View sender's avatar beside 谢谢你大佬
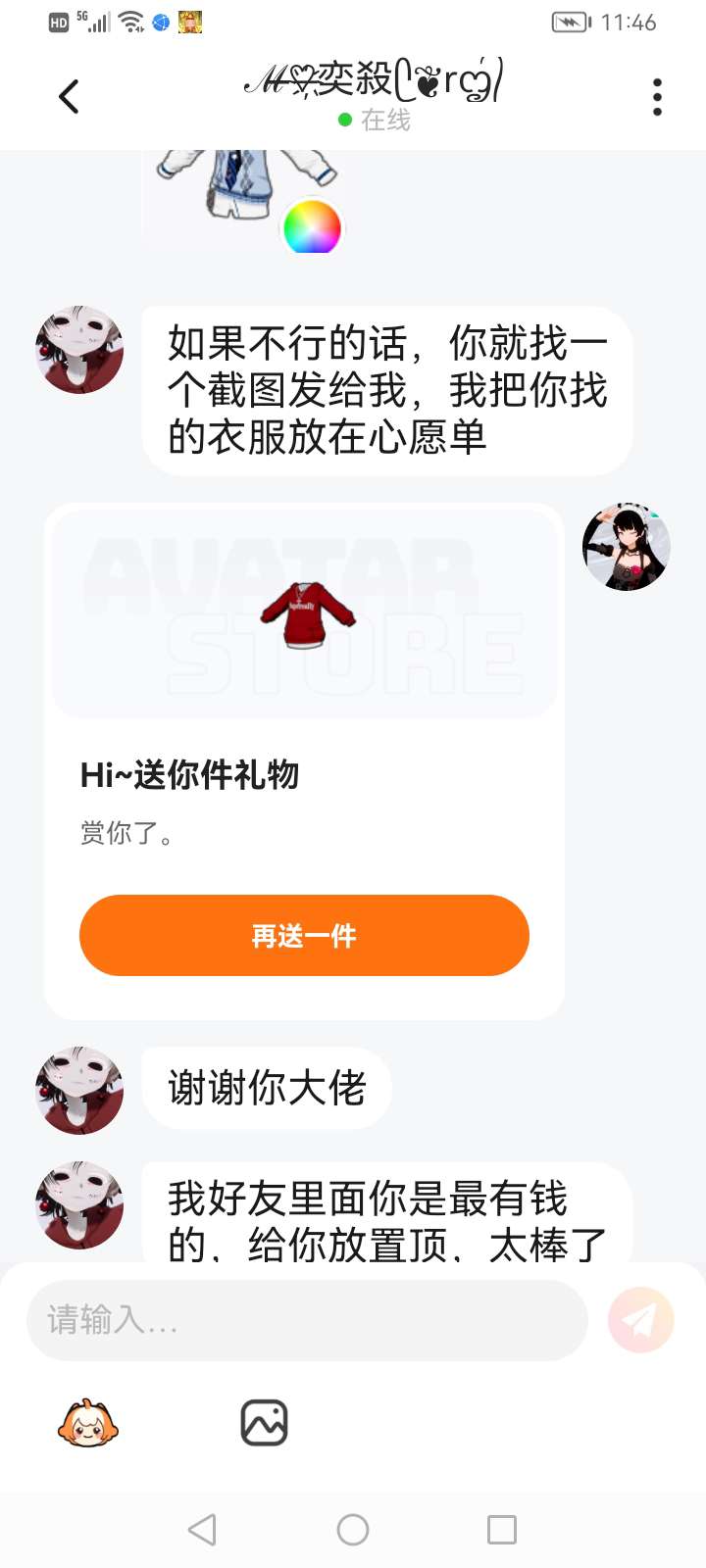The height and width of the screenshot is (1568, 706). point(79,1090)
